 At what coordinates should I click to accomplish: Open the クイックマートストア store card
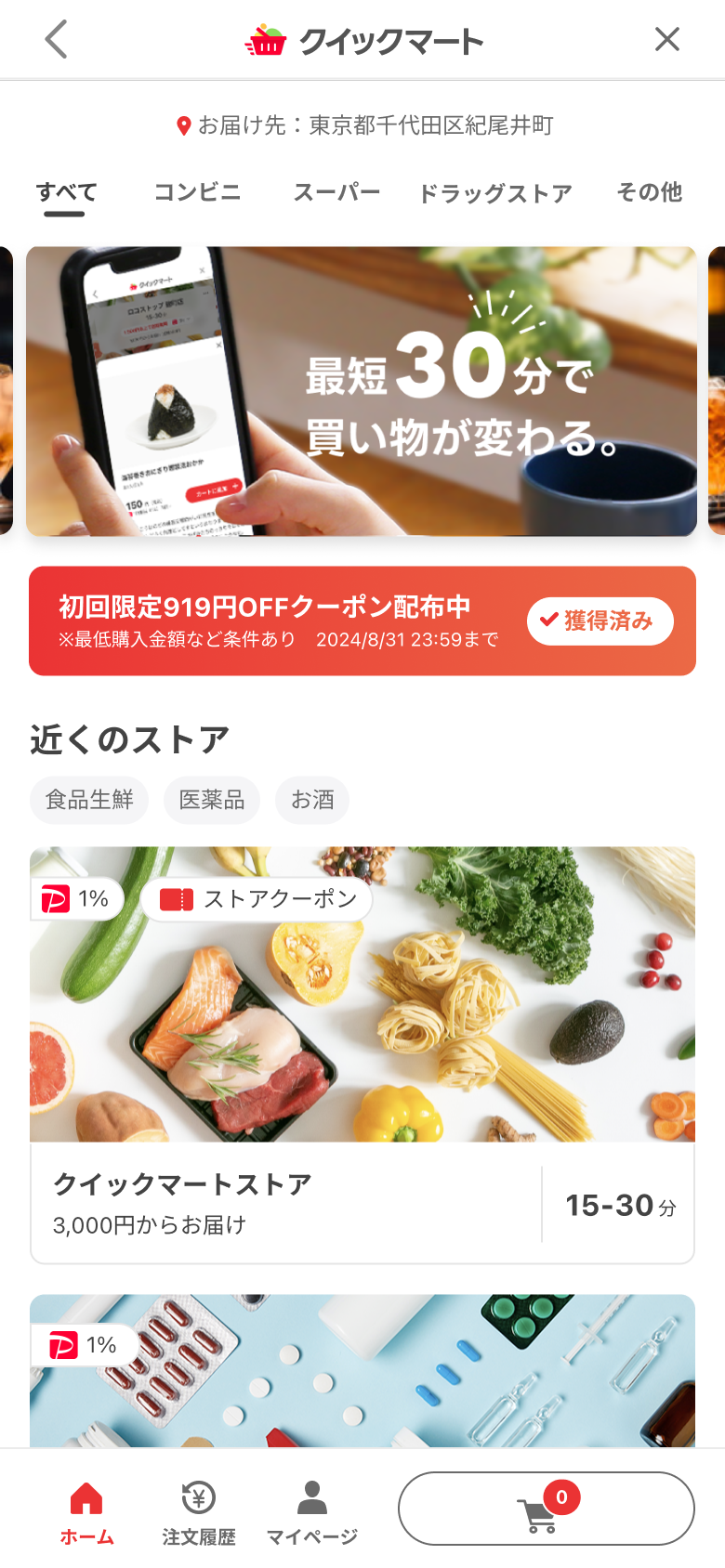(362, 1053)
